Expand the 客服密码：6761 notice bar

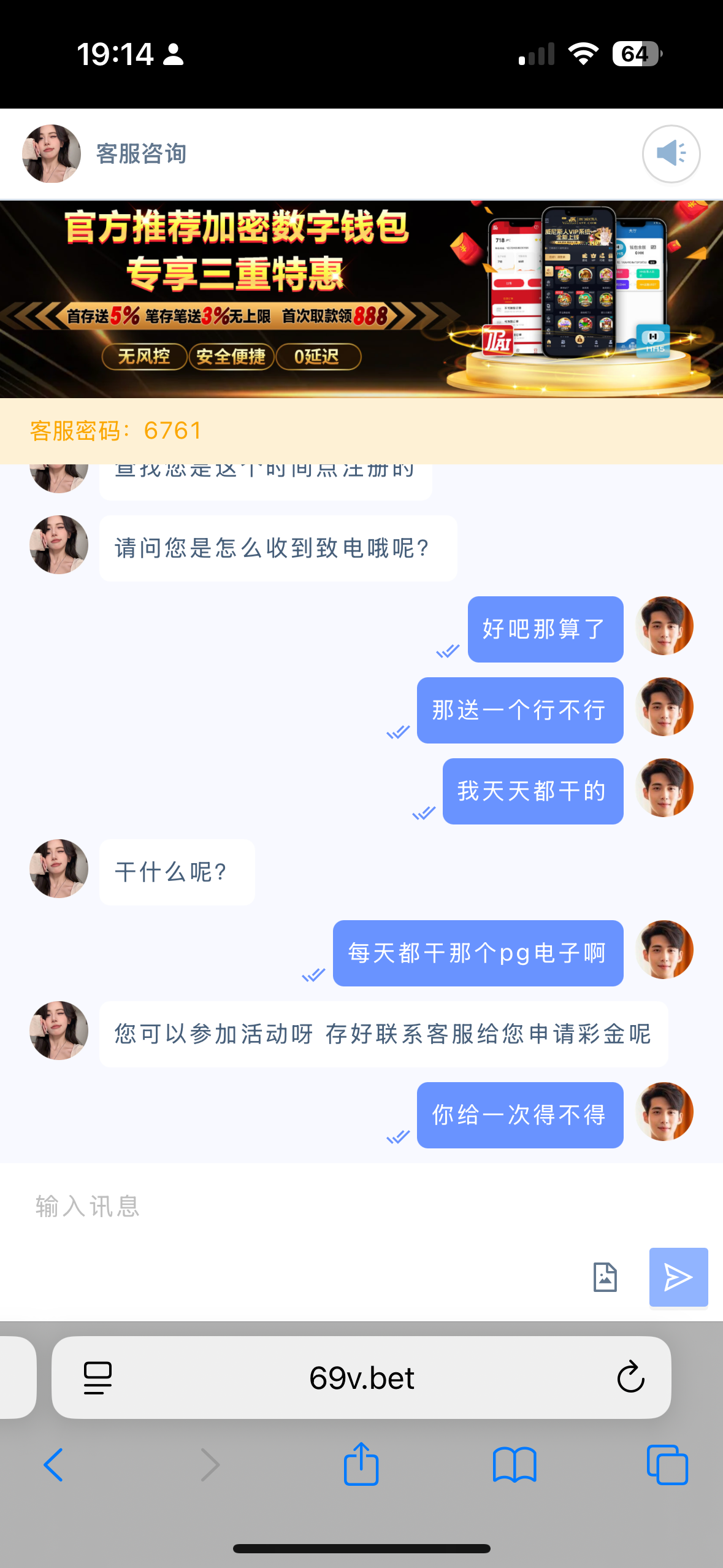point(115,431)
